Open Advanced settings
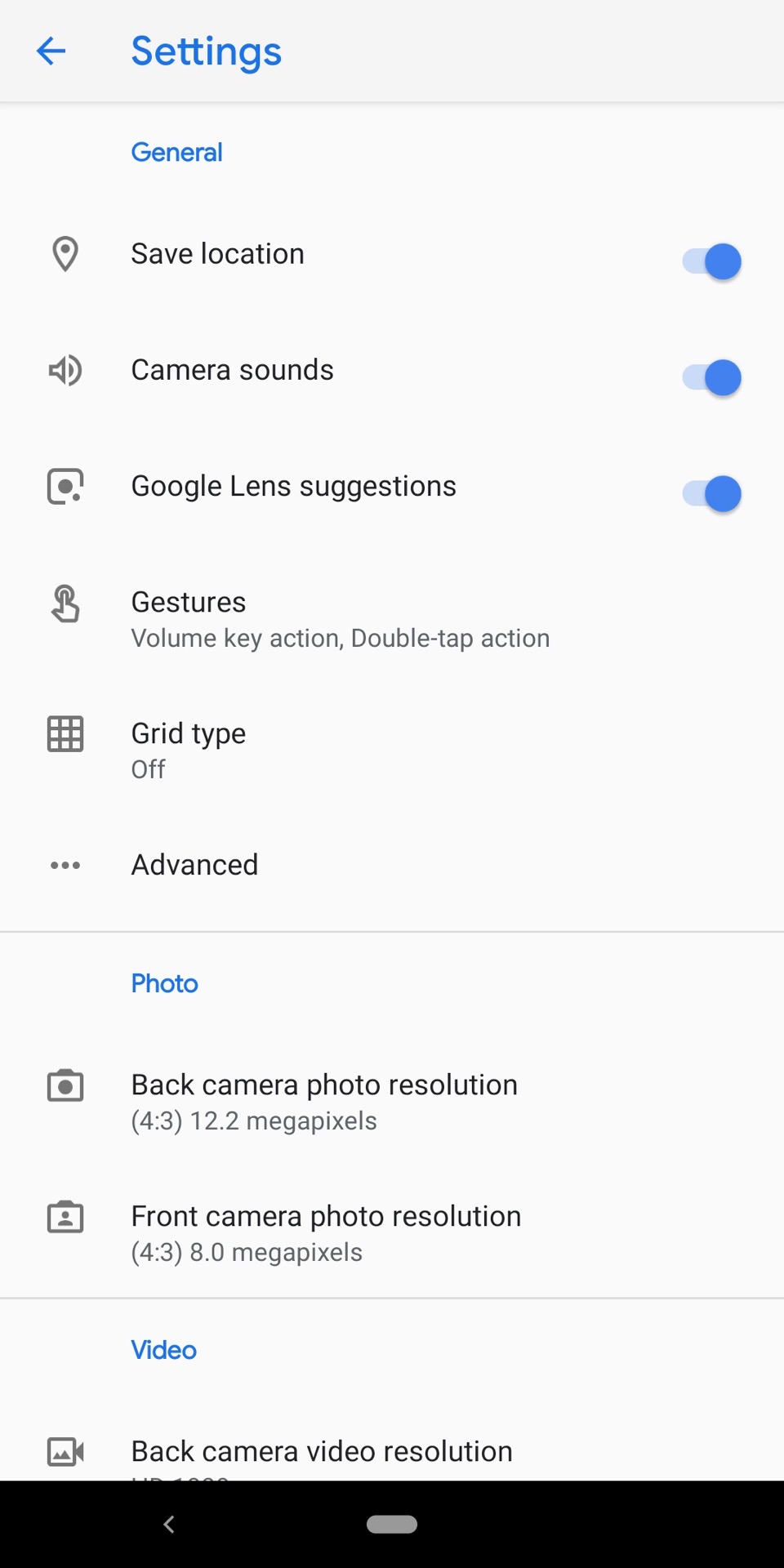Viewport: 784px width, 1568px height. (x=194, y=865)
